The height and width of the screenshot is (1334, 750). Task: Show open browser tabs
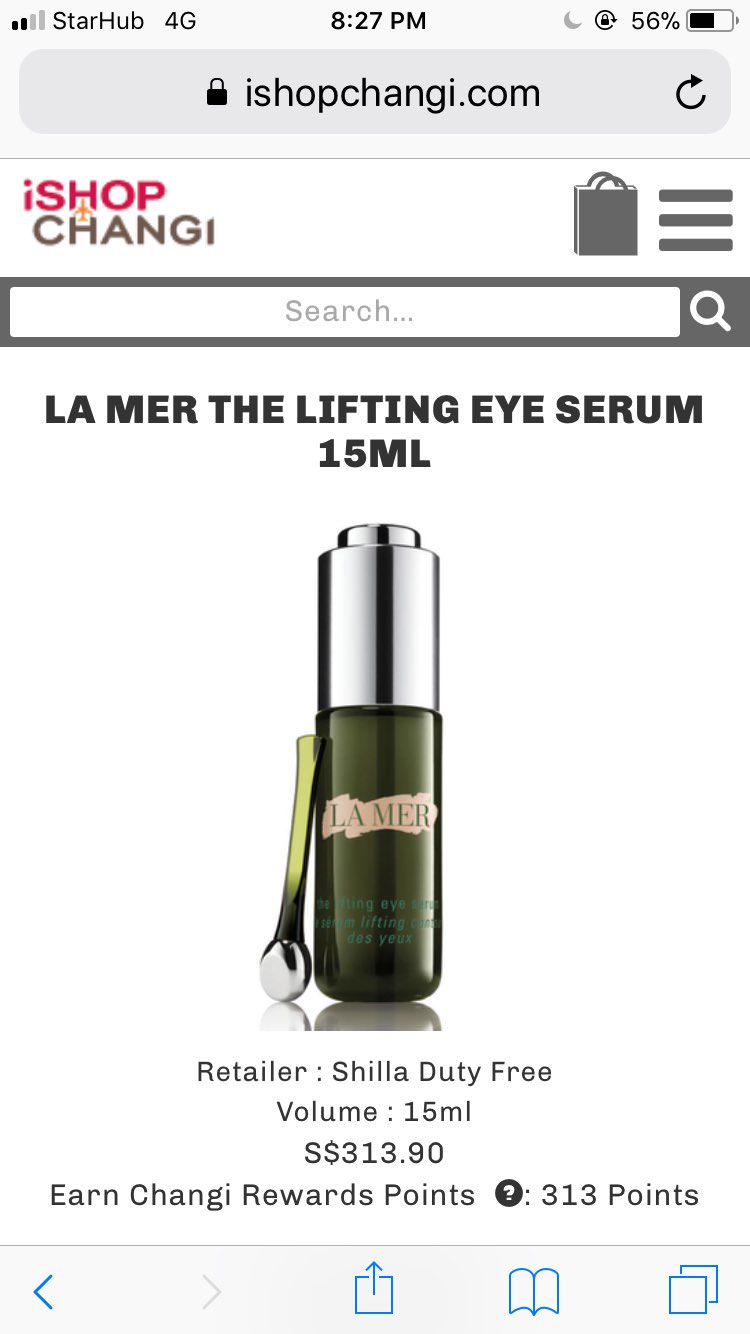(693, 1291)
